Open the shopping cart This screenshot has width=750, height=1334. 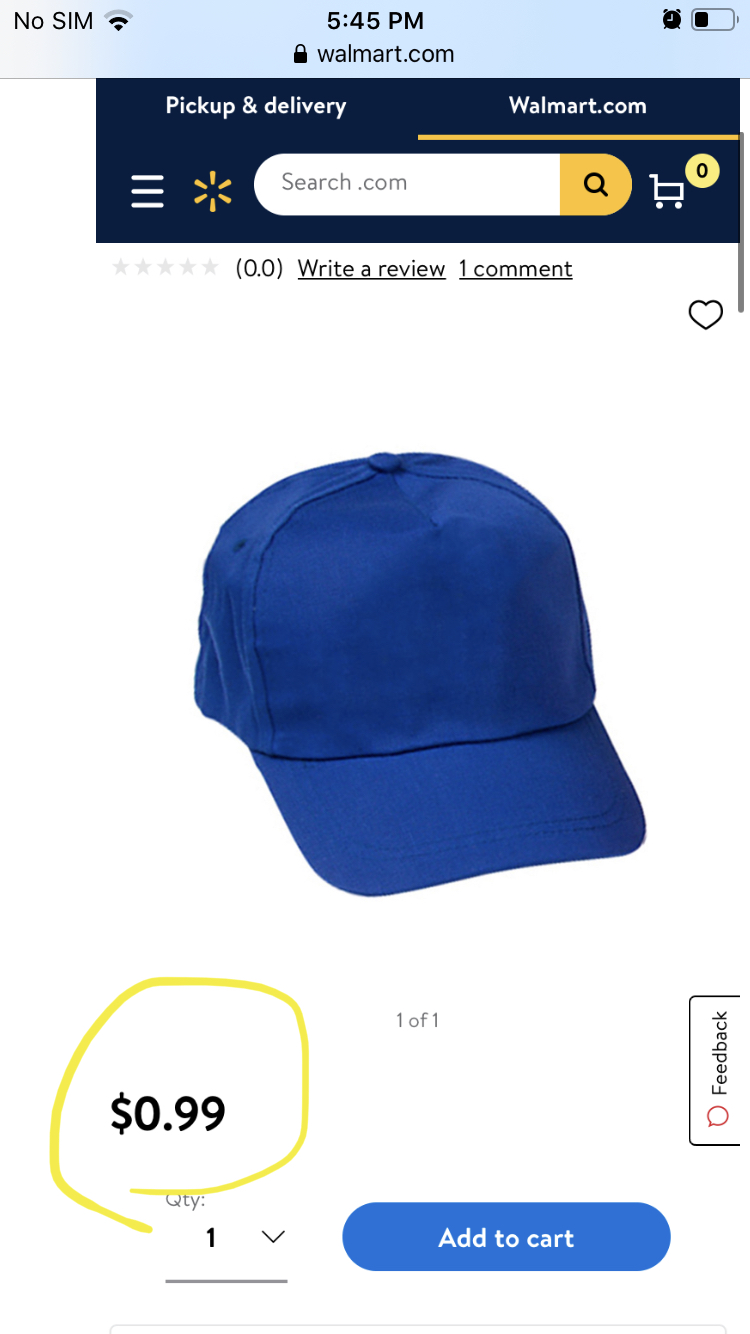(668, 190)
